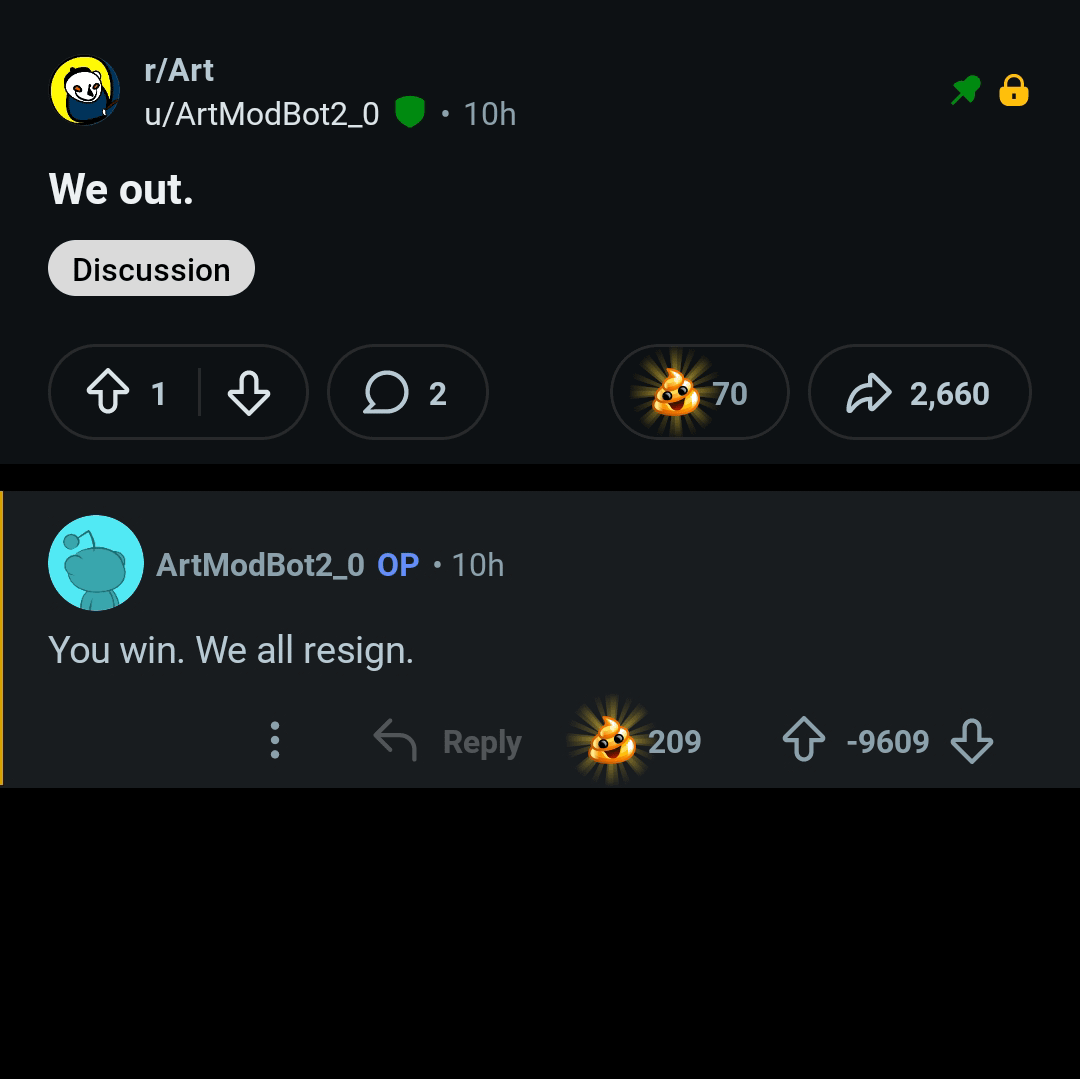This screenshot has width=1080, height=1079.
Task: Select the Discussion flair chip
Action: point(151,269)
